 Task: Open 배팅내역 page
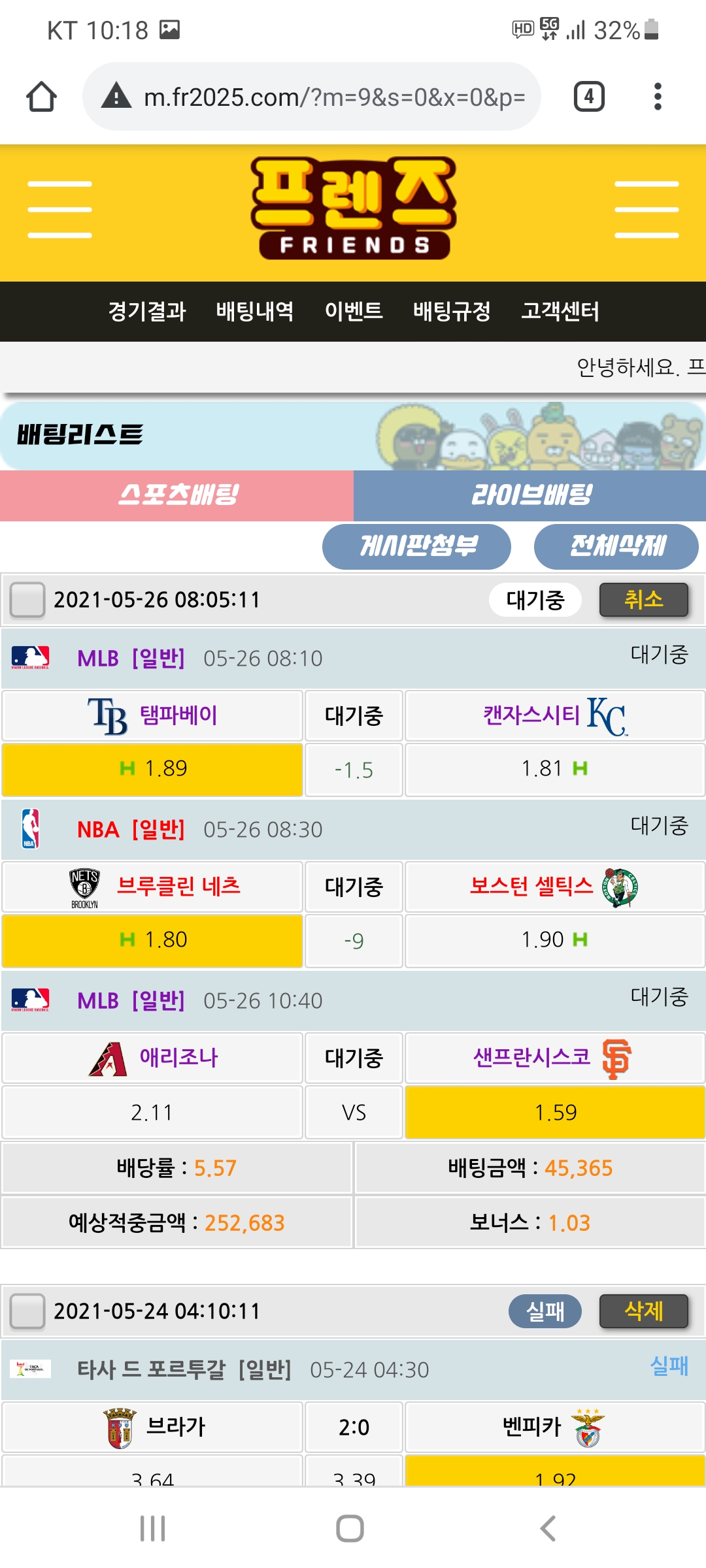point(255,311)
